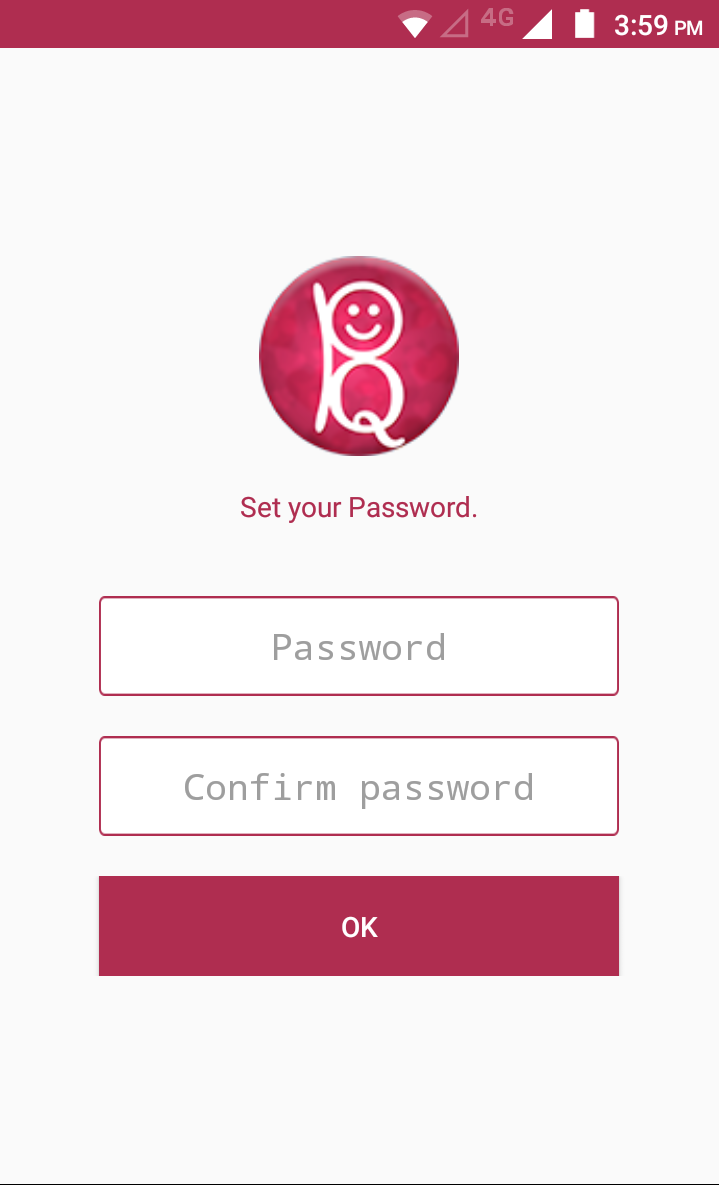
Task: Tap the Confirm password field
Action: click(x=358, y=786)
